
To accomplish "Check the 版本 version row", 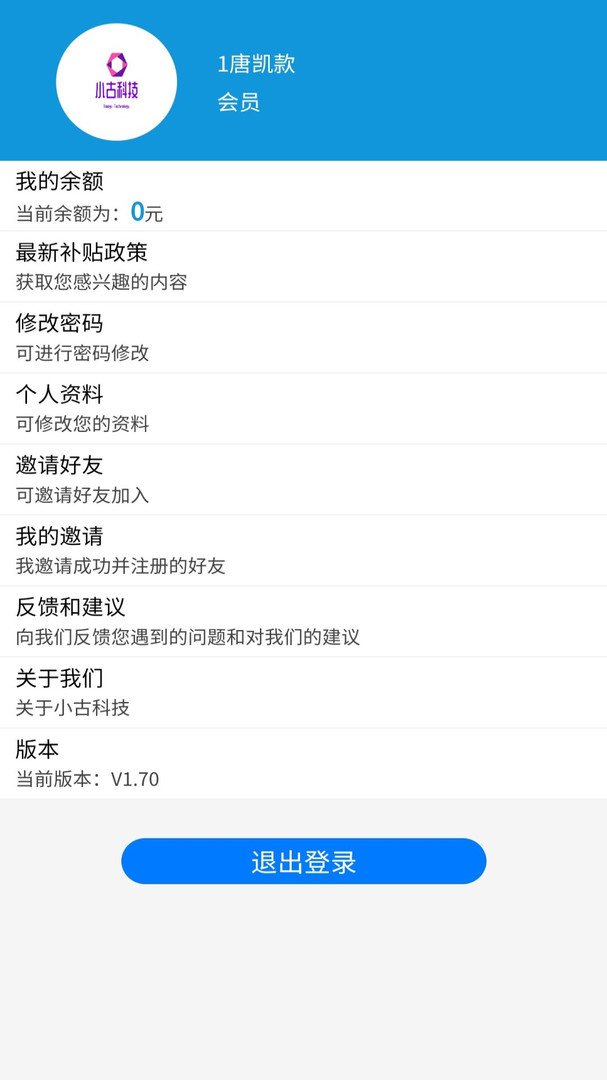I will (x=303, y=764).
